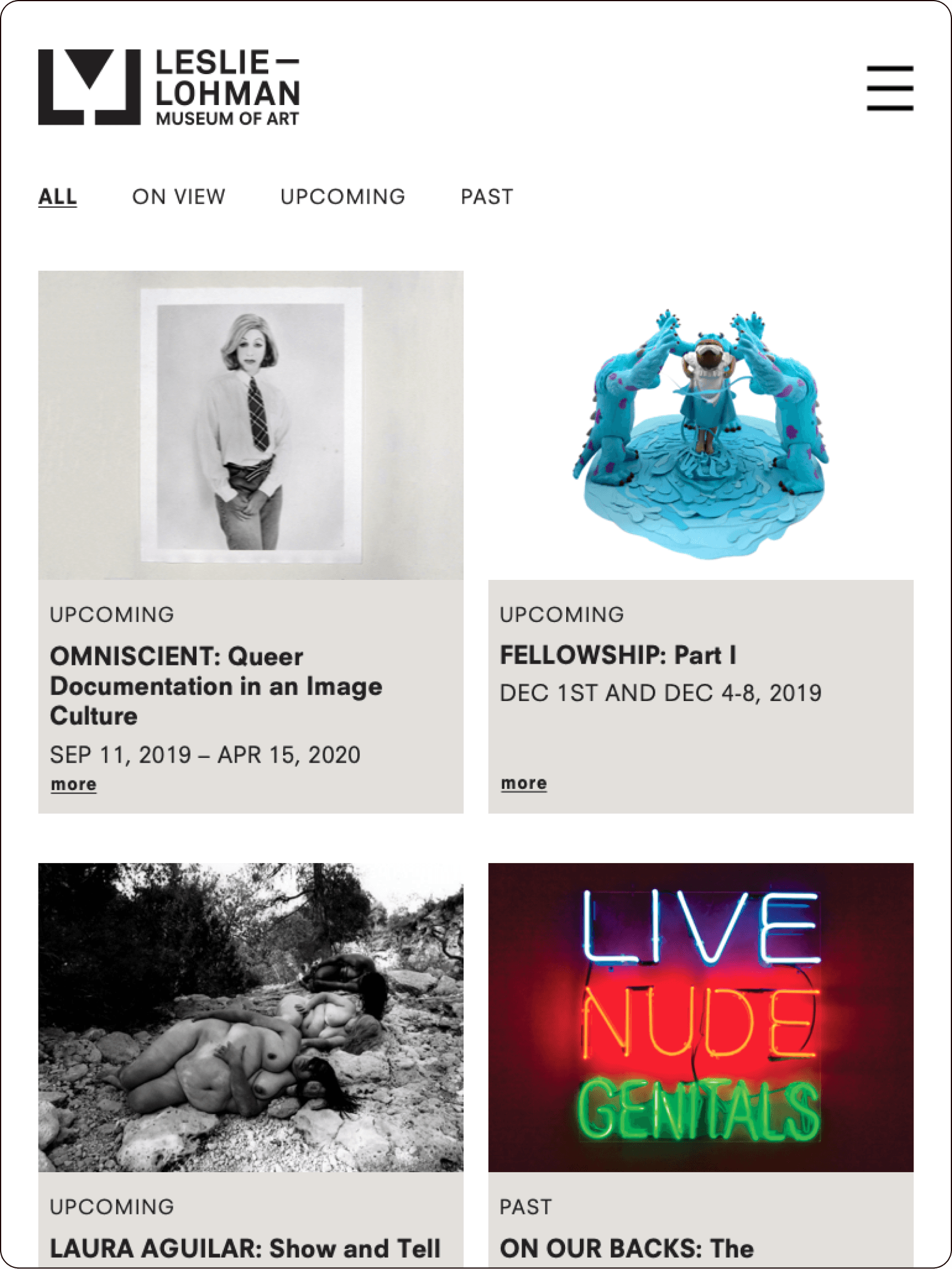Open the hamburger menu
The image size is (952, 1269).
click(889, 88)
